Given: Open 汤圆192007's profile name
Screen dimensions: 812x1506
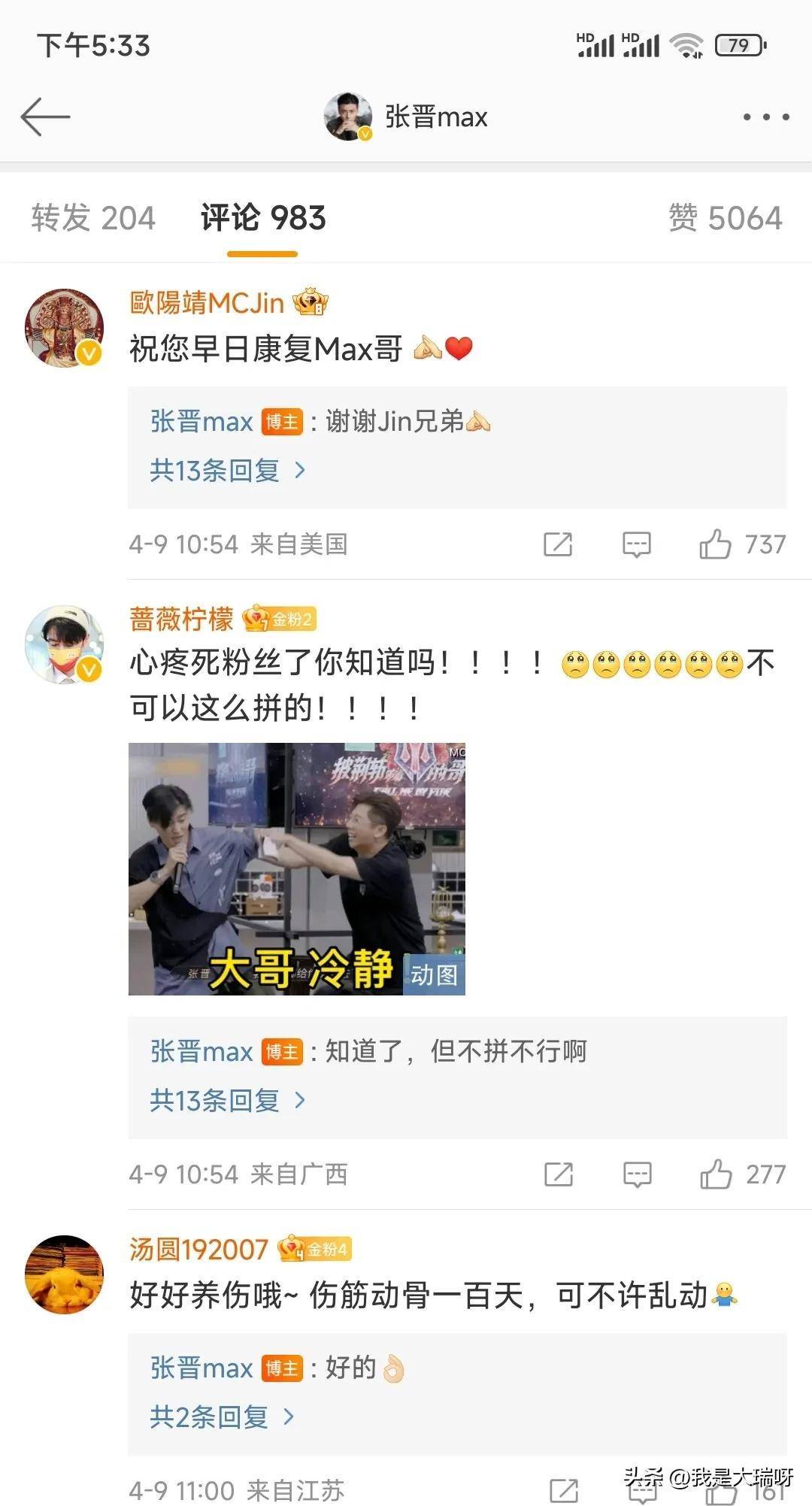Looking at the screenshot, I should click(x=198, y=1250).
